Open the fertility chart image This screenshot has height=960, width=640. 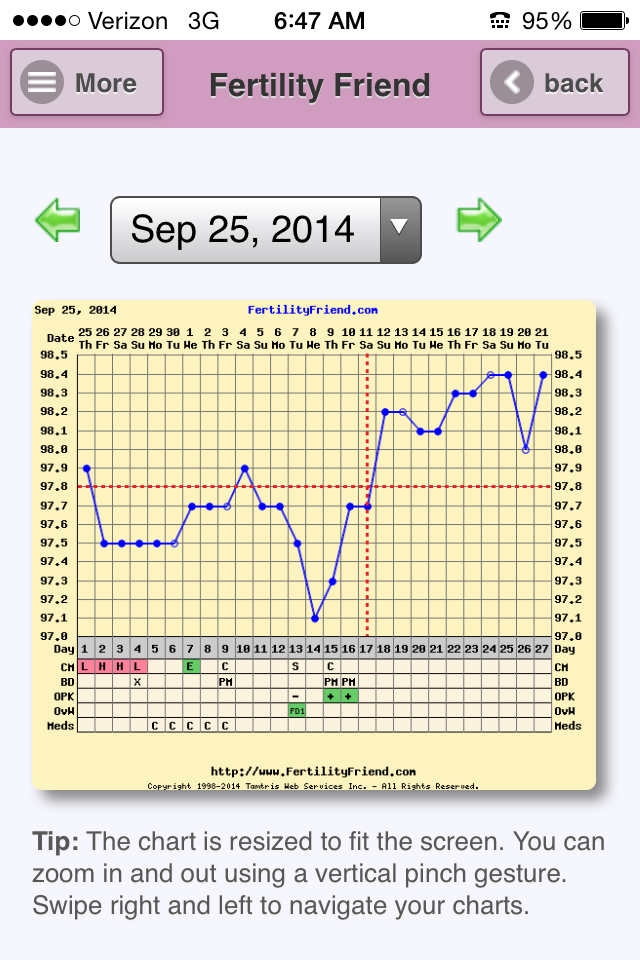coord(314,545)
